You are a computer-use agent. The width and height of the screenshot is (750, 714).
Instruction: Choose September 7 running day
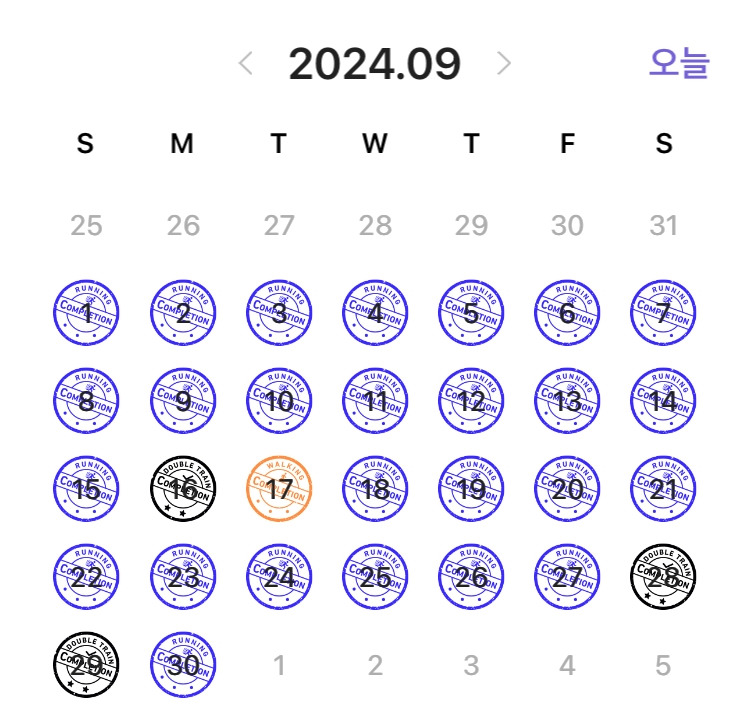pos(663,313)
